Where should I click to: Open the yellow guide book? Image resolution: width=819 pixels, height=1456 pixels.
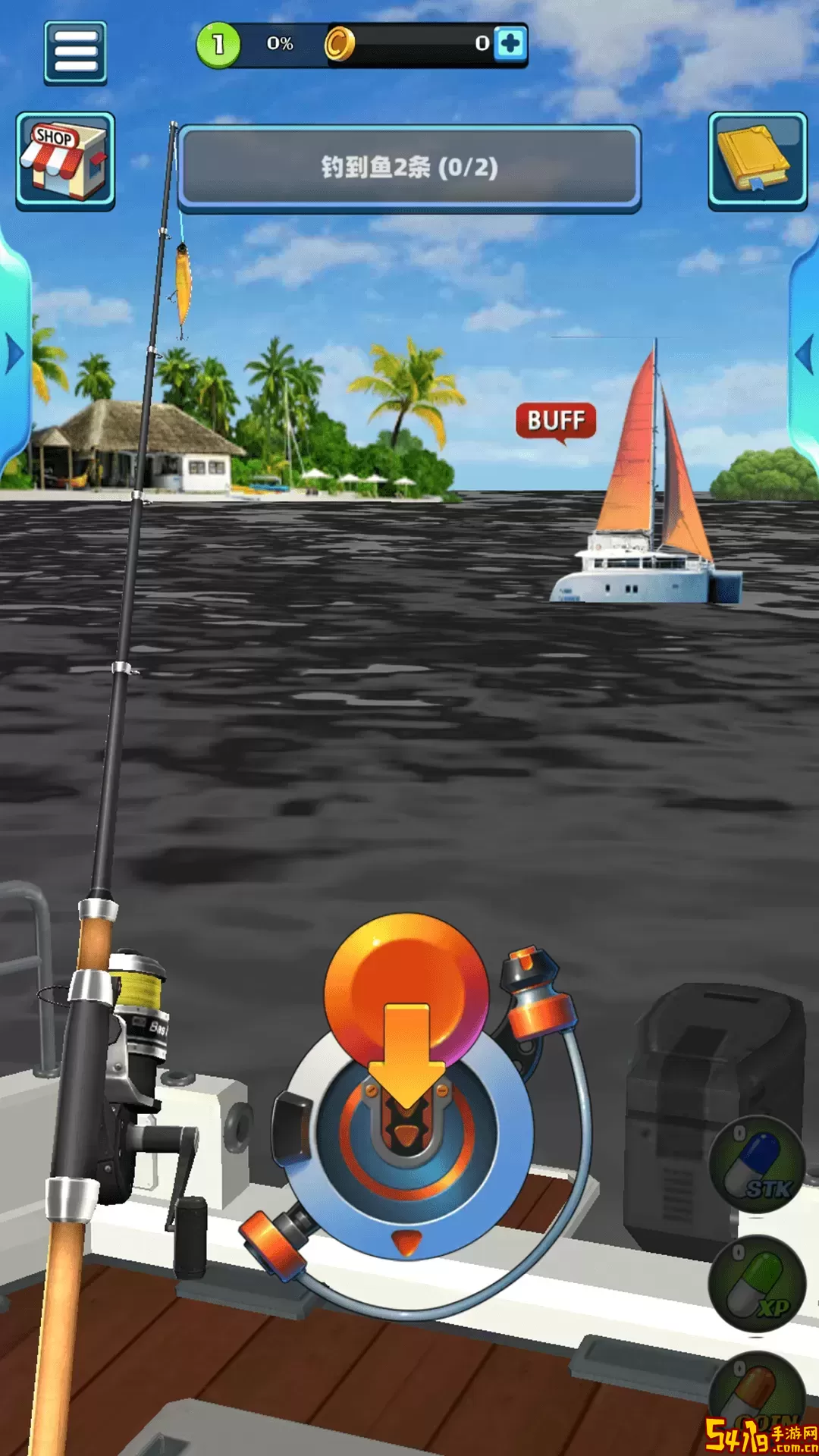click(x=757, y=161)
